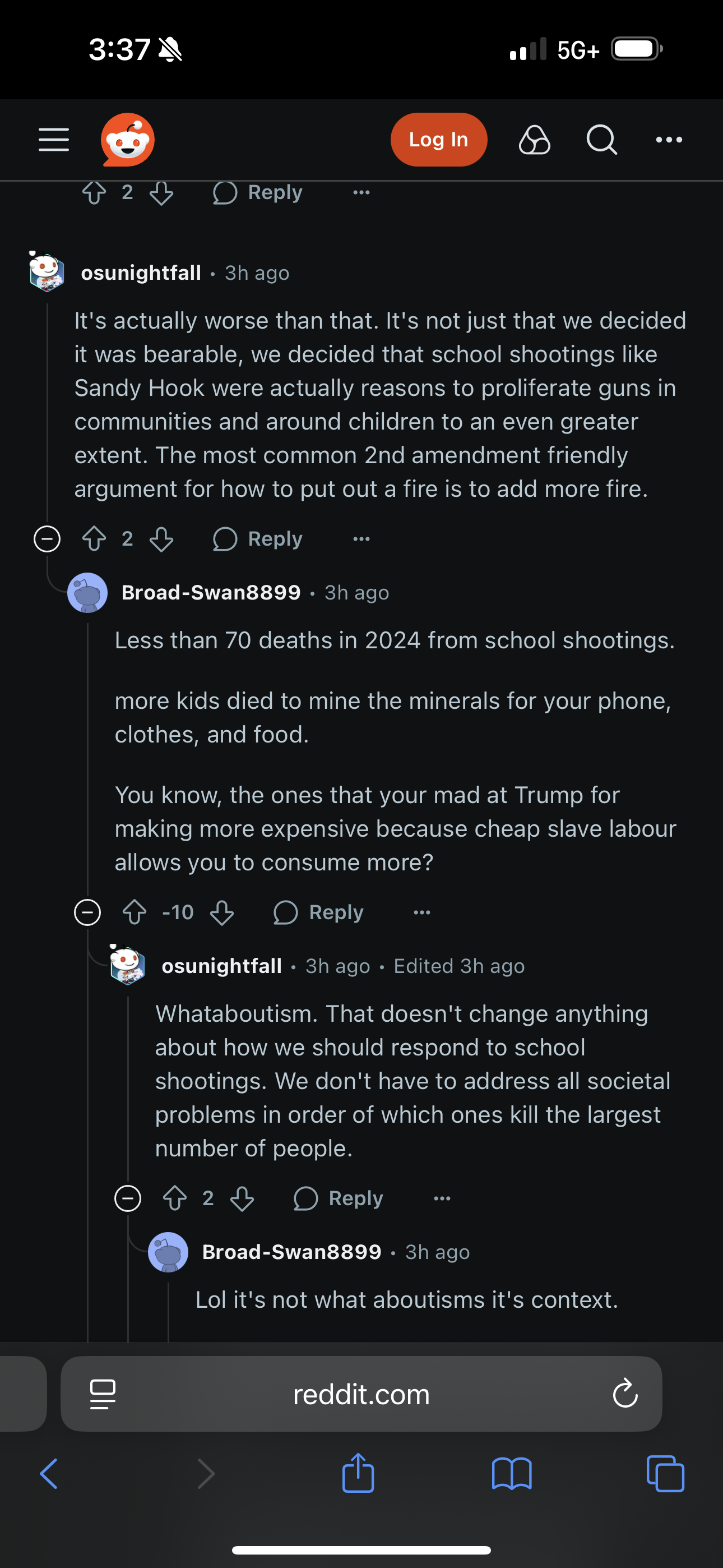Reply to the -10 scored Broad-Swan8899 comment

coord(318,912)
